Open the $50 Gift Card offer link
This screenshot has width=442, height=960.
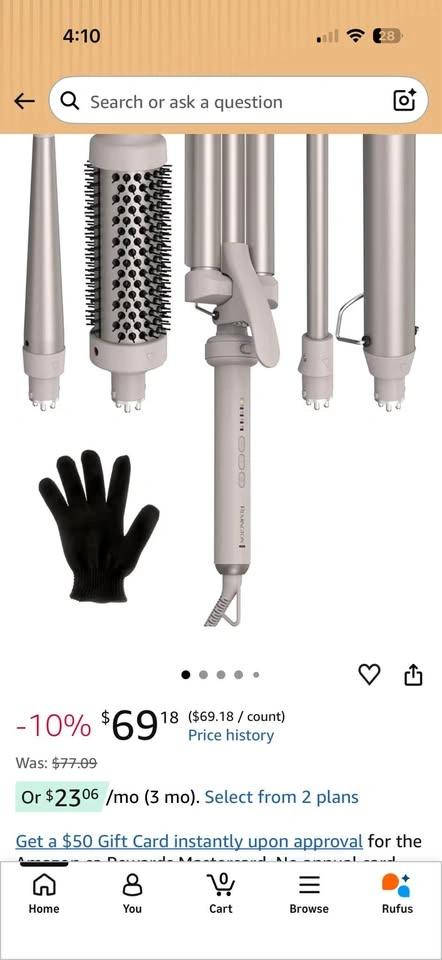tap(189, 841)
